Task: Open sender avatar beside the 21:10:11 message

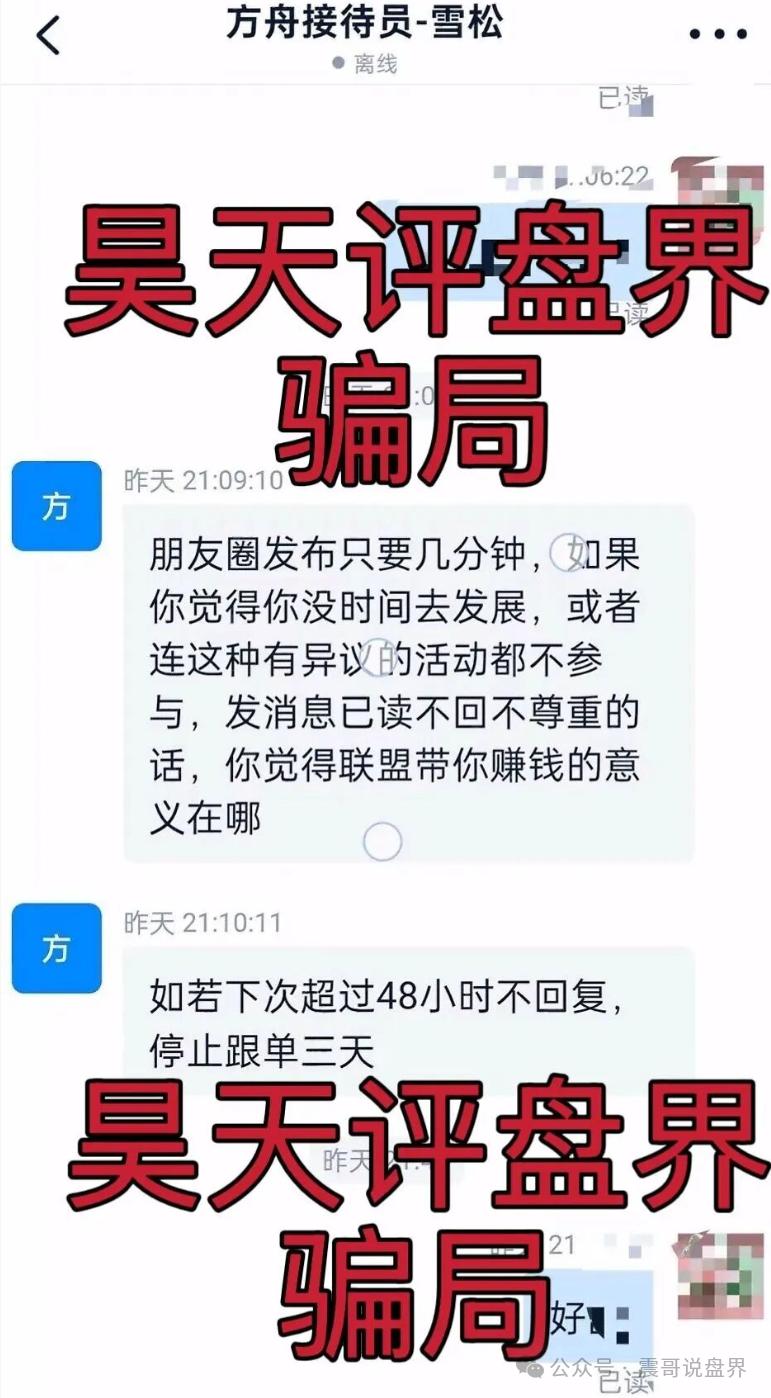Action: pos(56,948)
